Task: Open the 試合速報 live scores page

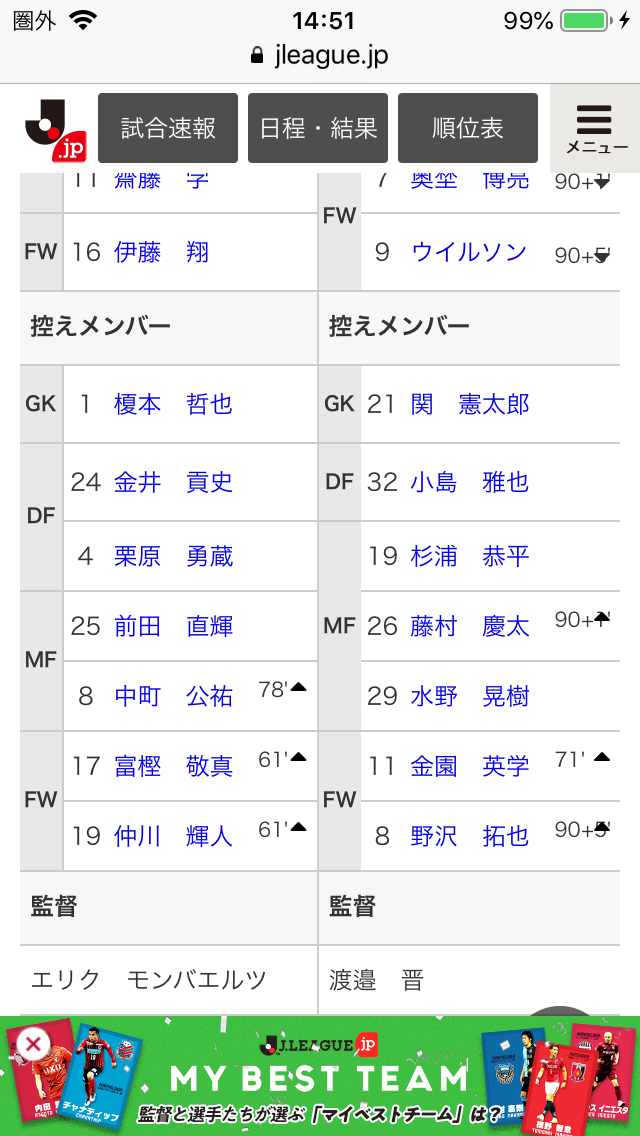Action: [x=167, y=128]
